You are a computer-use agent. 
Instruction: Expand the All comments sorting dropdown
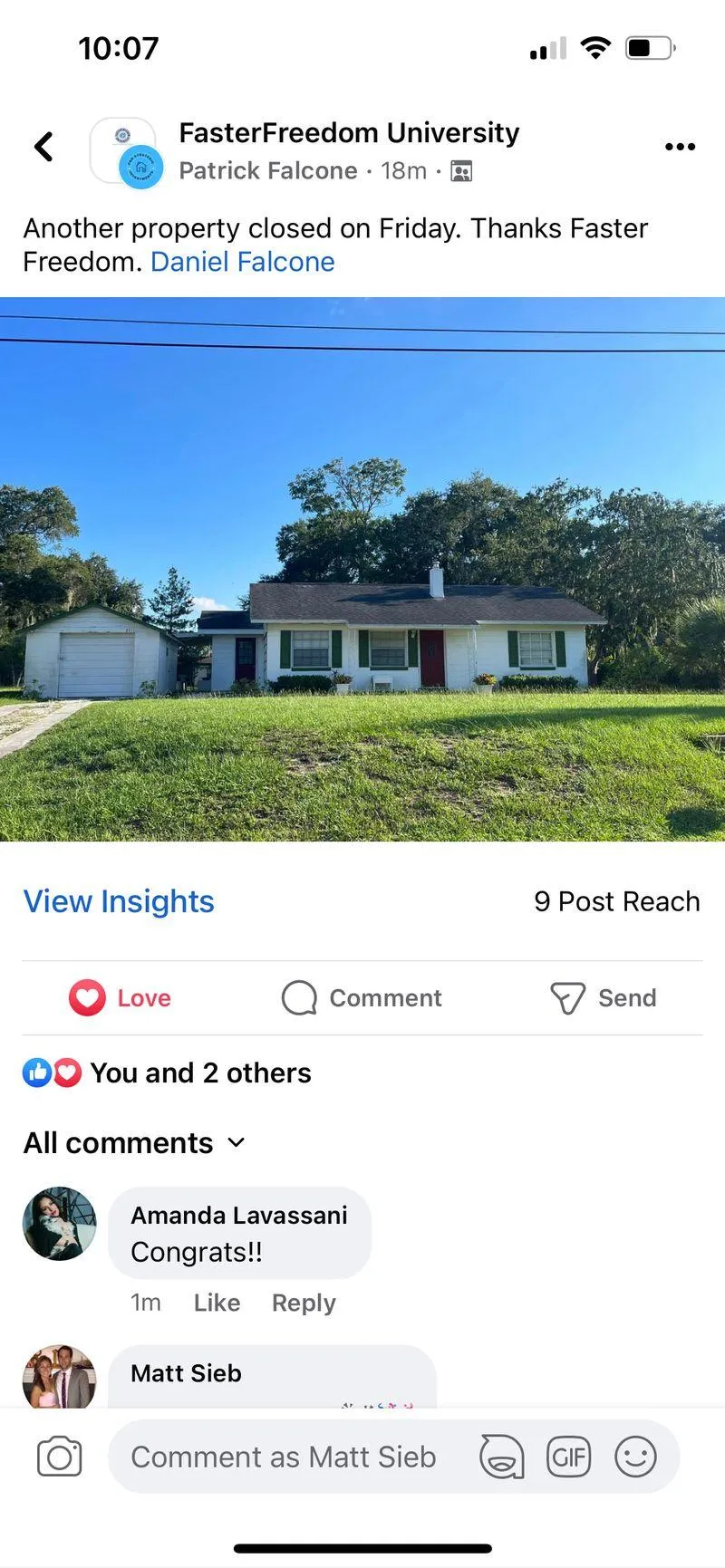point(134,1143)
